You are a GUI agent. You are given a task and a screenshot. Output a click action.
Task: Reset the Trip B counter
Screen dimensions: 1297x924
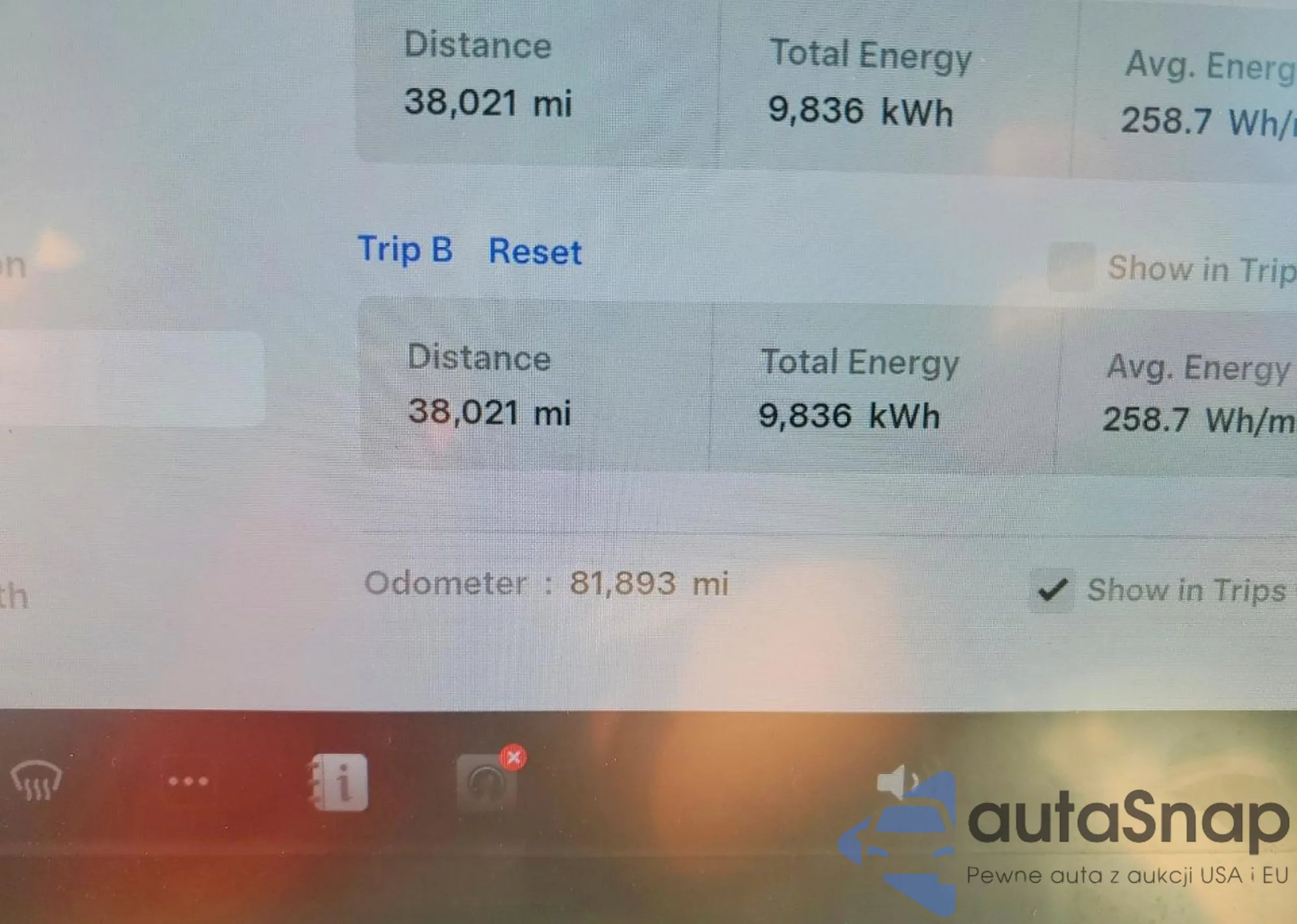point(534,252)
